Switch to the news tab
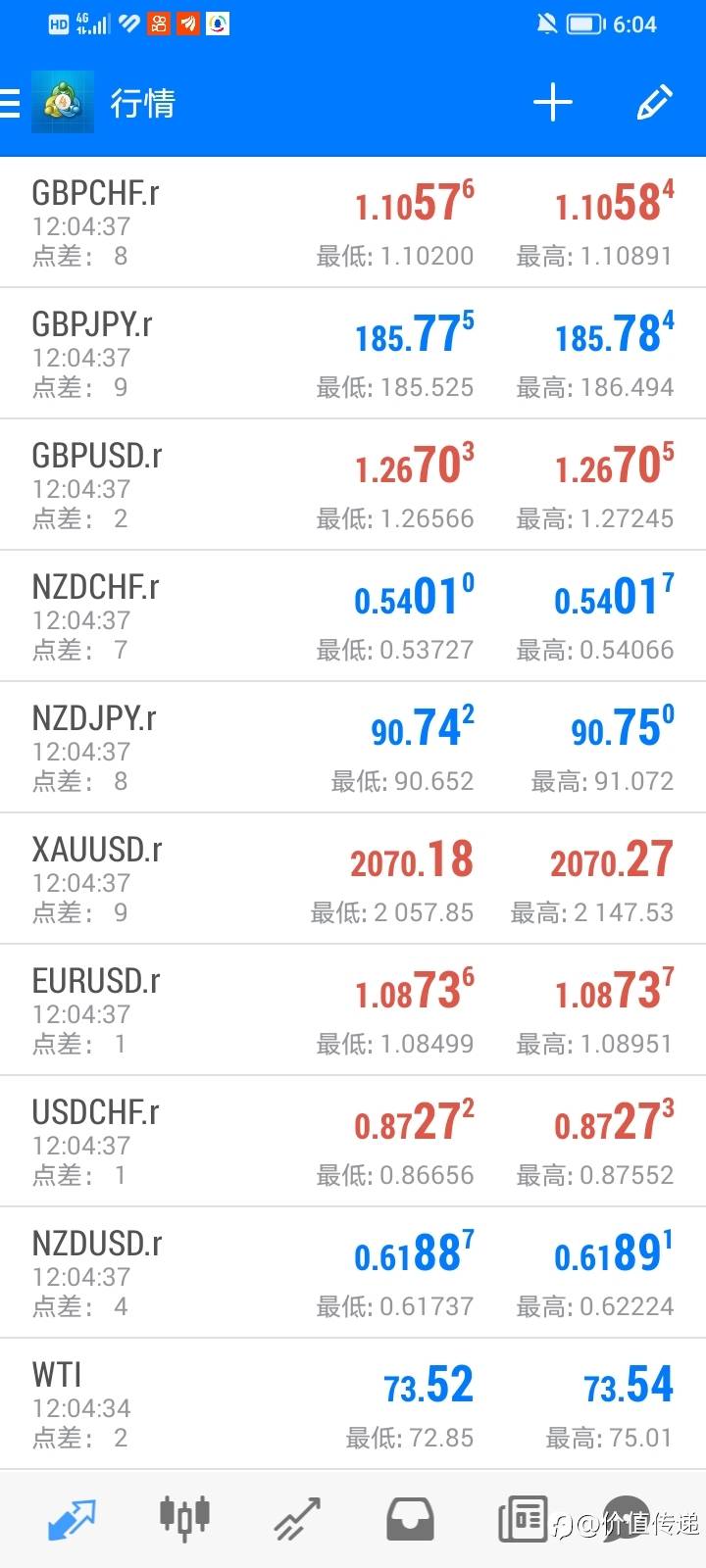Viewport: 706px width, 1568px height. [x=523, y=1518]
